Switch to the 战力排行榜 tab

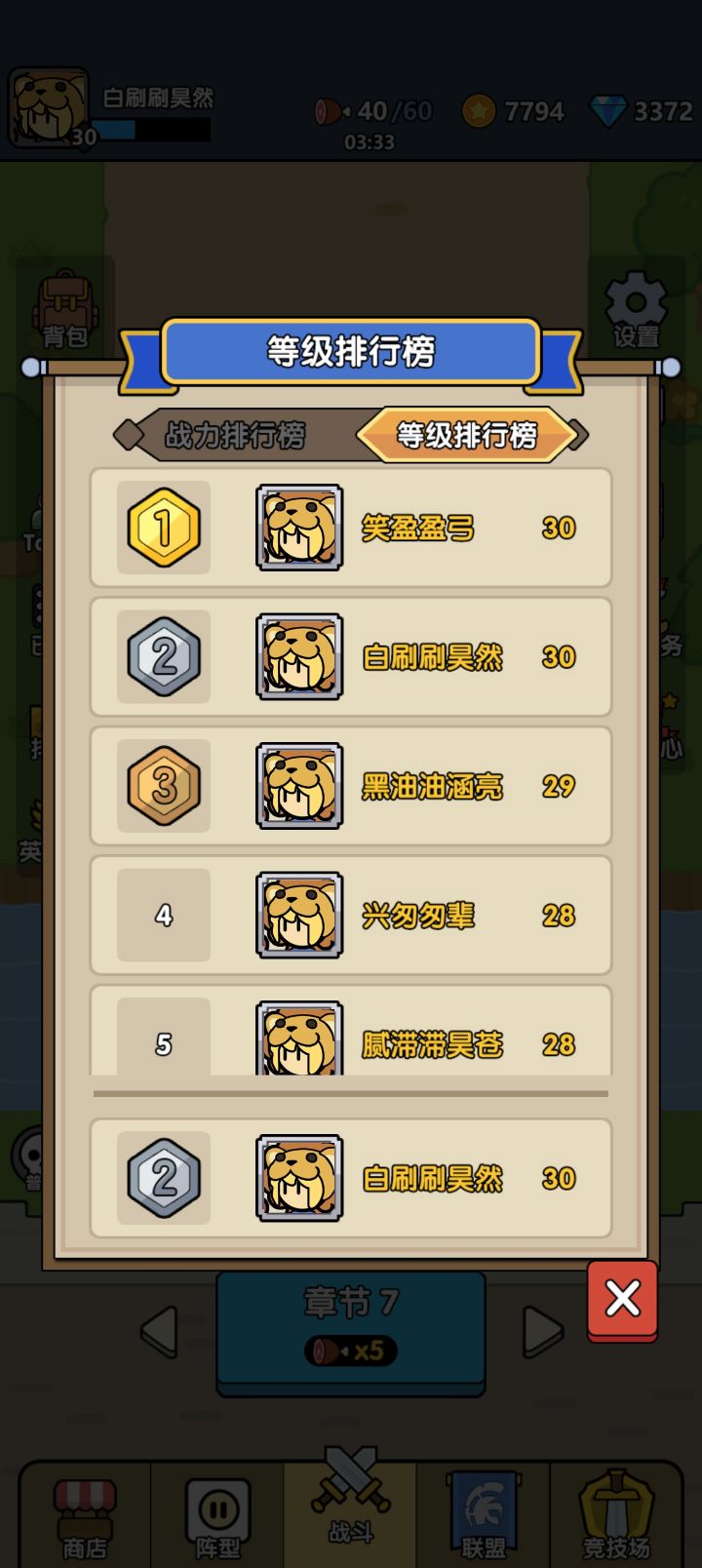(x=234, y=436)
